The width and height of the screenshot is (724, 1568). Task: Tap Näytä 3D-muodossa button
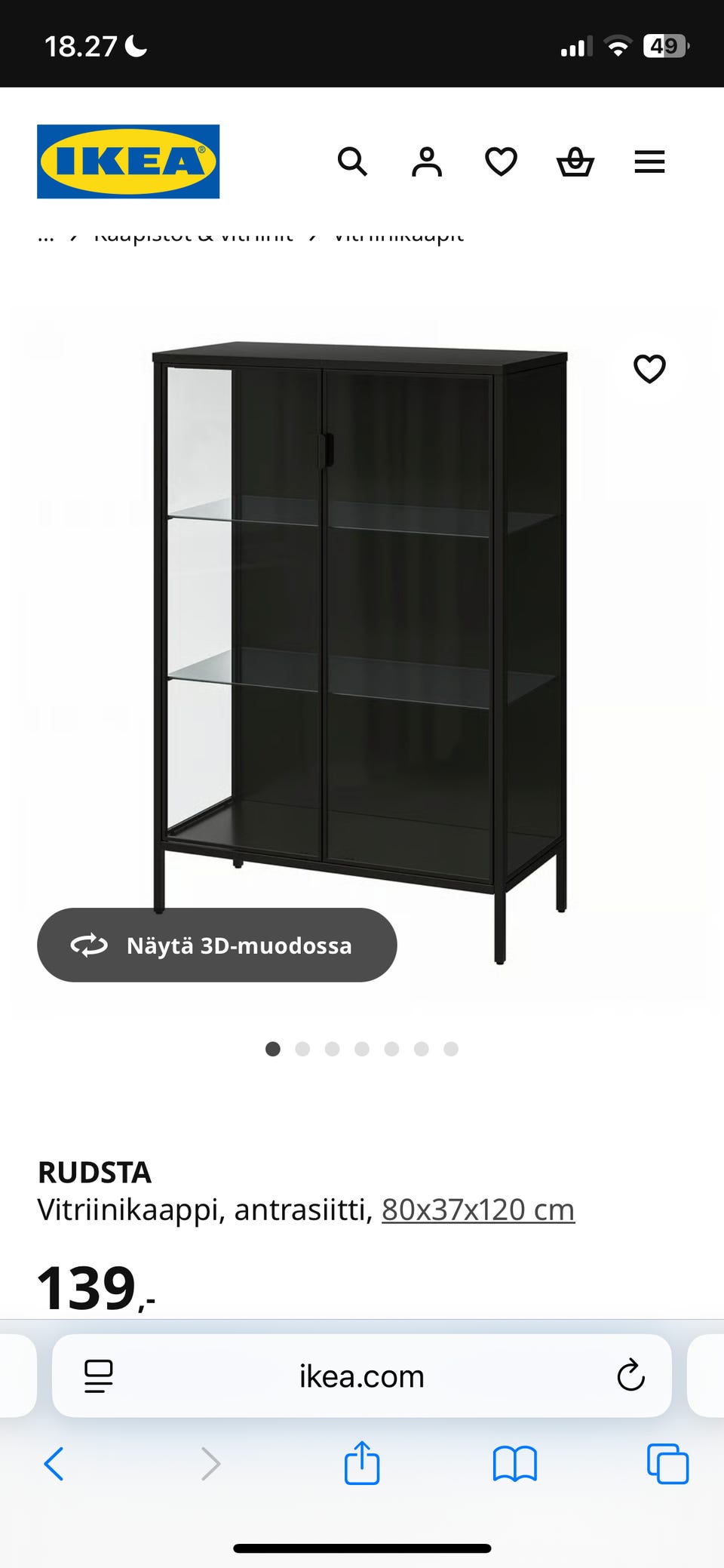click(217, 945)
